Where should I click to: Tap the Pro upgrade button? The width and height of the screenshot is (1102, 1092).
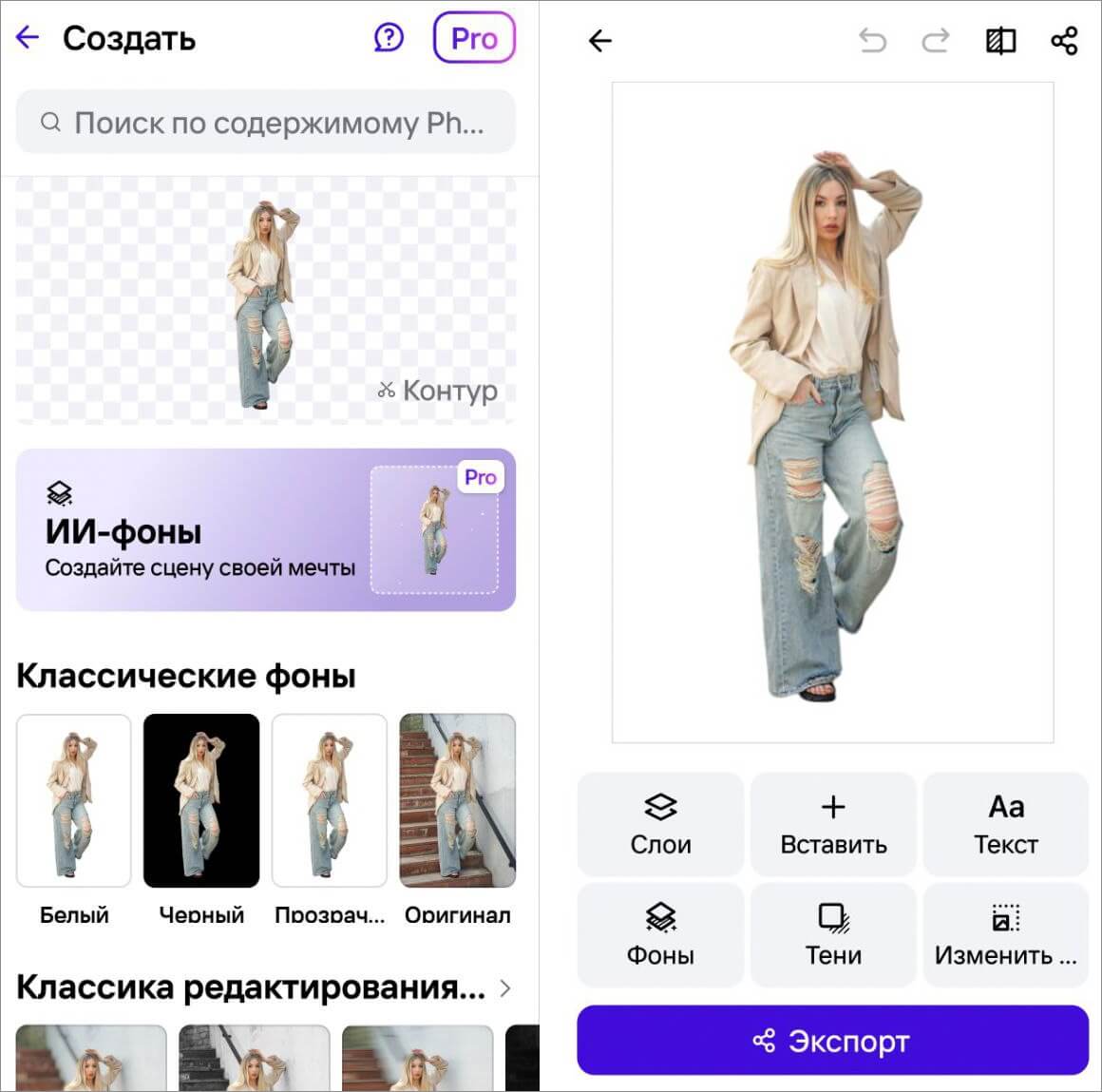pyautogui.click(x=474, y=38)
